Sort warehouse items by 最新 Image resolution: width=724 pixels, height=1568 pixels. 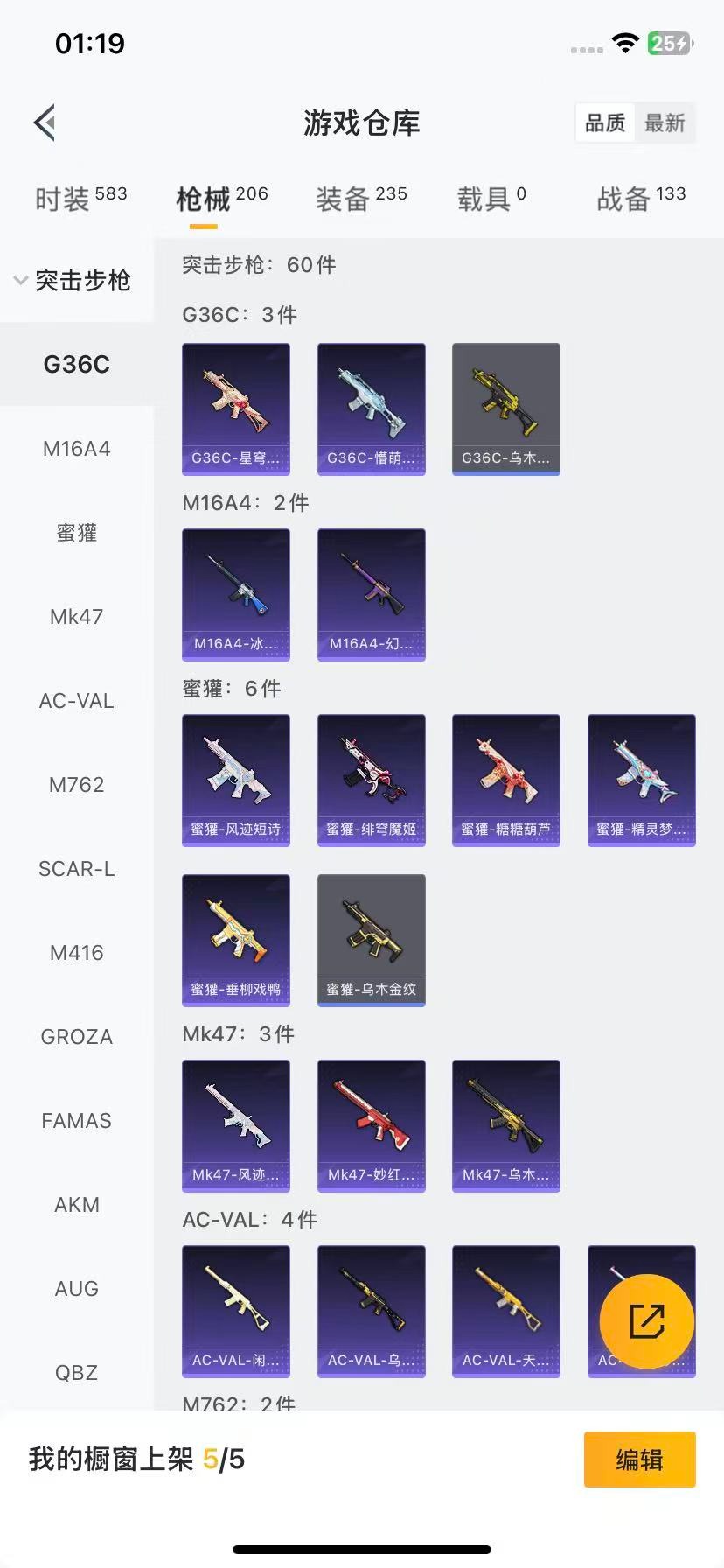tap(666, 122)
